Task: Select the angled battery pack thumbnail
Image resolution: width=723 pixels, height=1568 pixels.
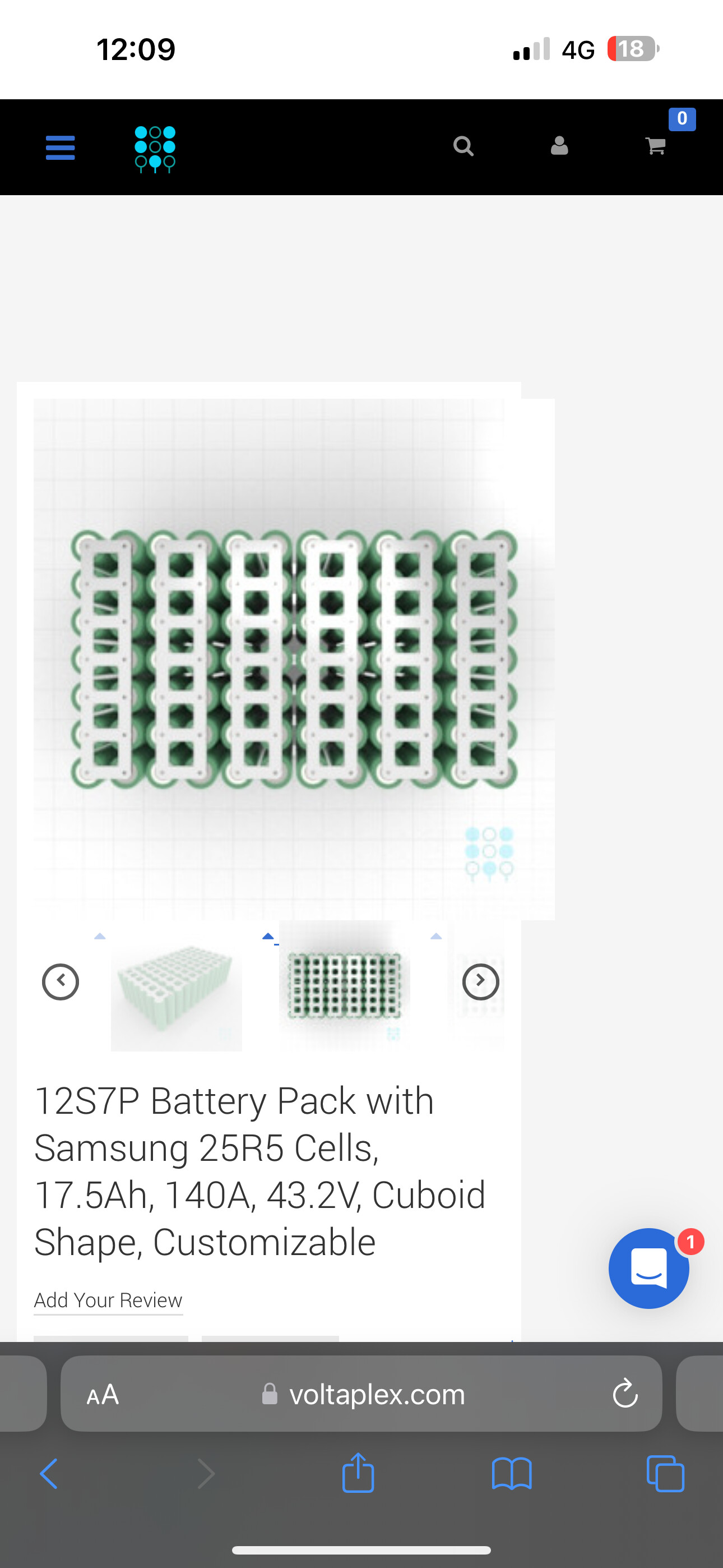Action: [x=177, y=986]
